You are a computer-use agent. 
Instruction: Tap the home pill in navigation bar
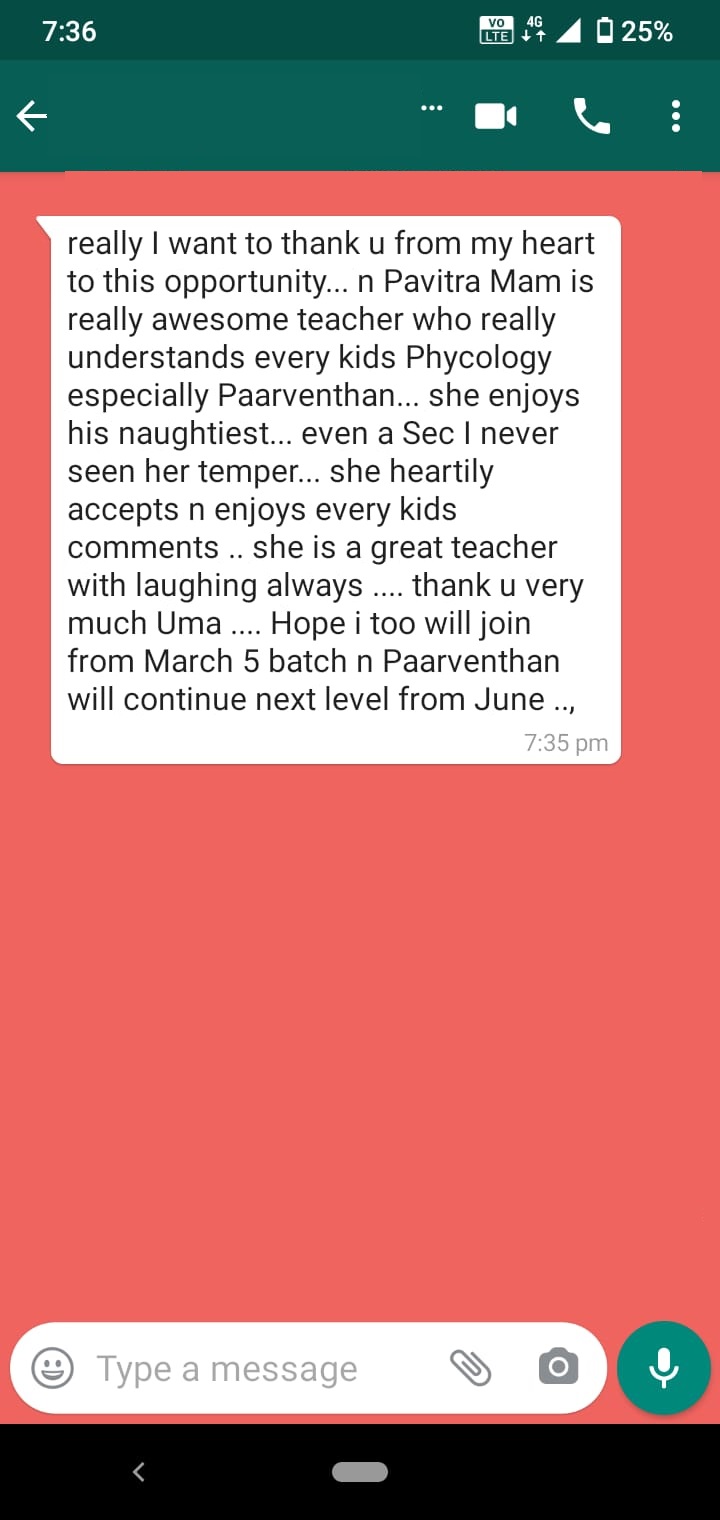(360, 1471)
